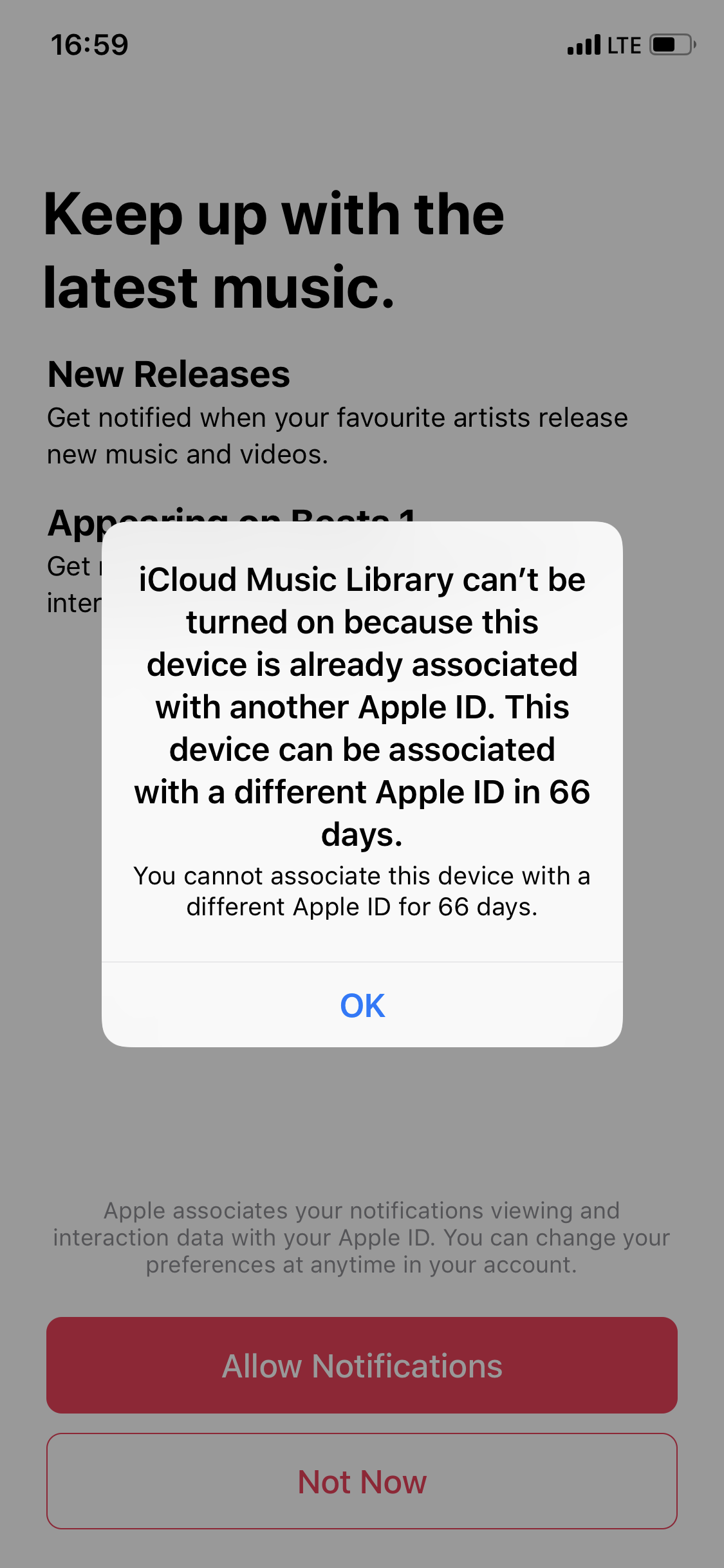
Task: Choose Not Now for notifications
Action: point(362,1481)
